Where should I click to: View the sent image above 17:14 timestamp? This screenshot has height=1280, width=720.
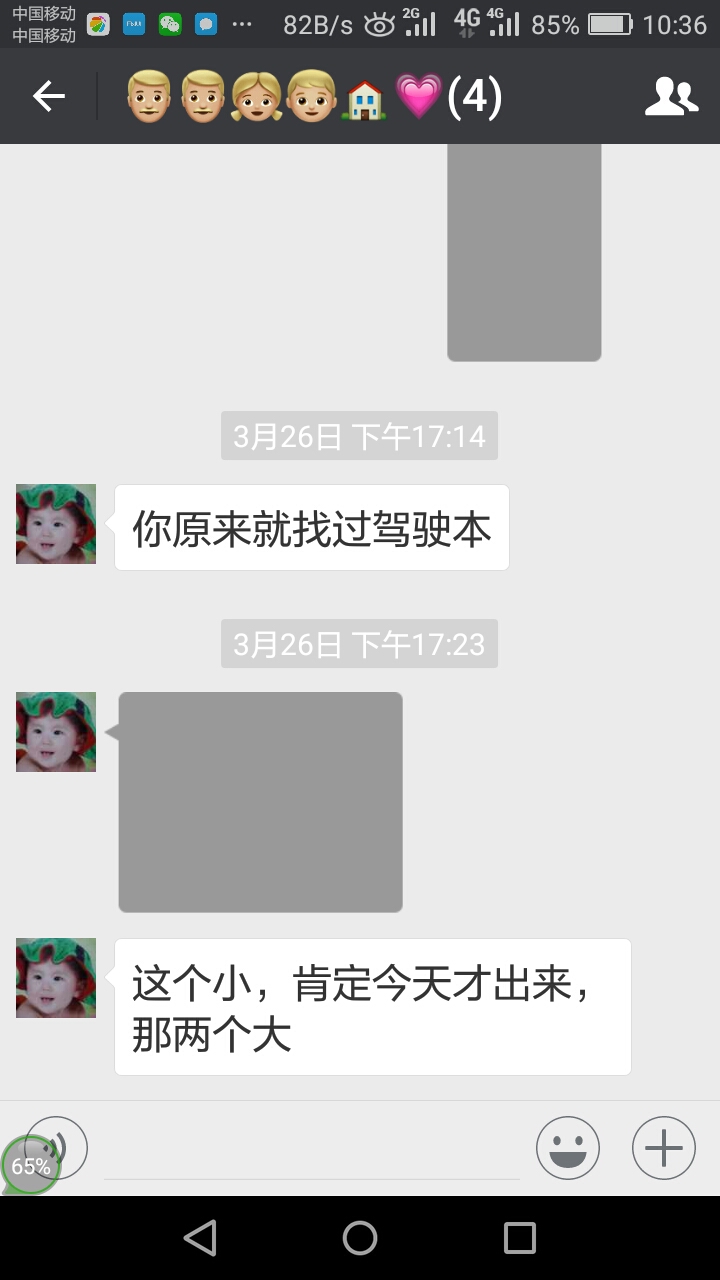click(524, 252)
